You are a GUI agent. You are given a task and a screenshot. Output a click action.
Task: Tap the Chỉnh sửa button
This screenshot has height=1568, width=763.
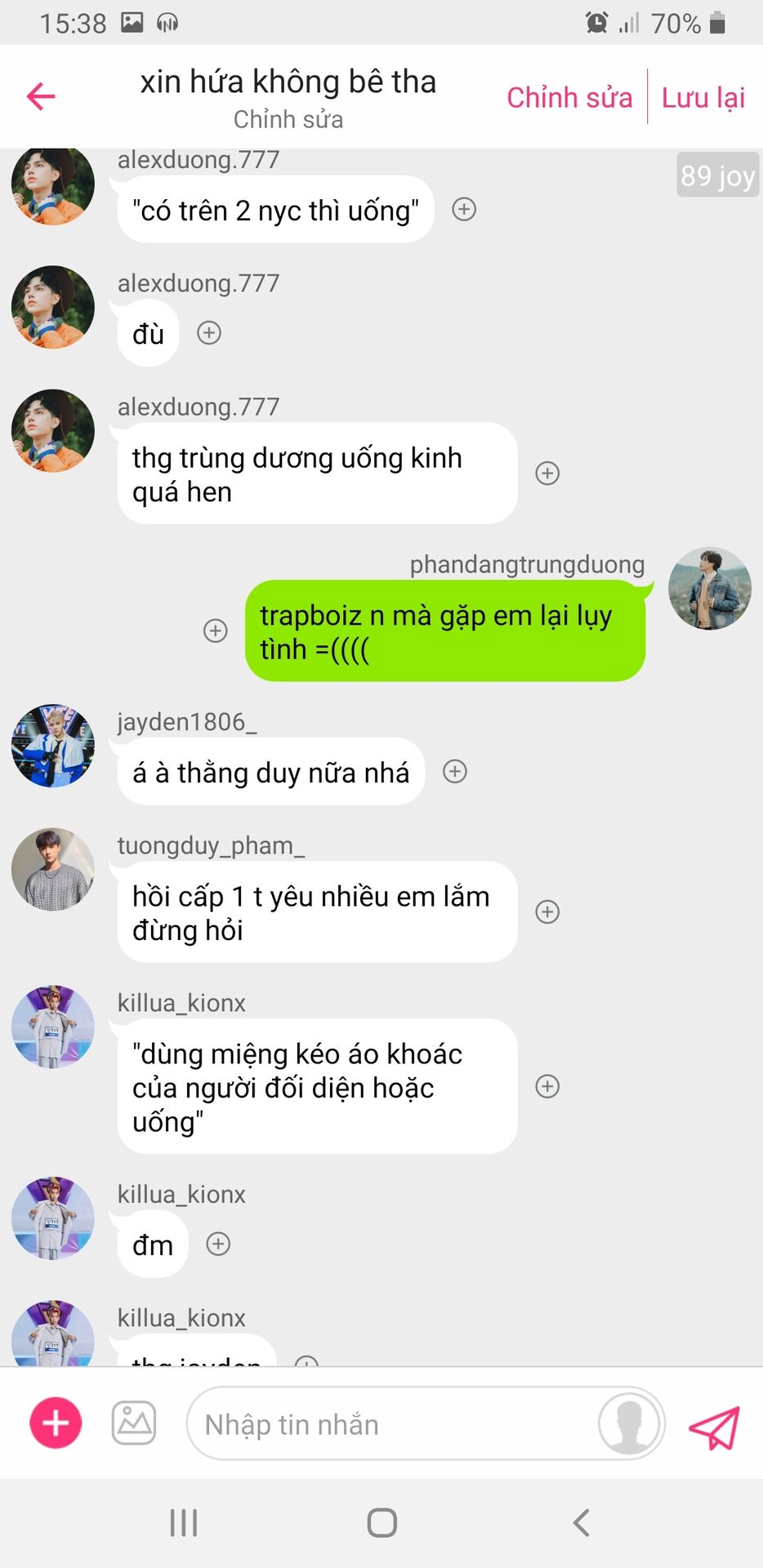569,97
